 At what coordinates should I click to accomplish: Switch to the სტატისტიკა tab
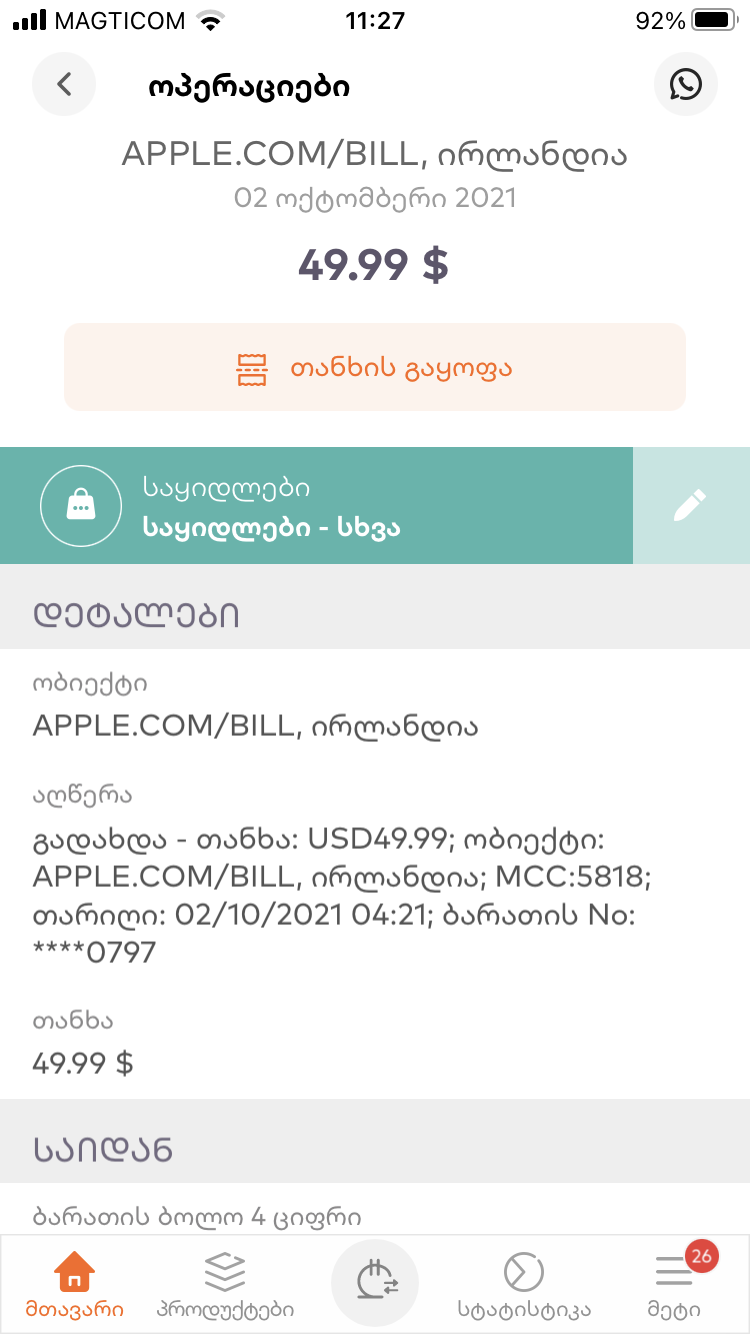(524, 1284)
